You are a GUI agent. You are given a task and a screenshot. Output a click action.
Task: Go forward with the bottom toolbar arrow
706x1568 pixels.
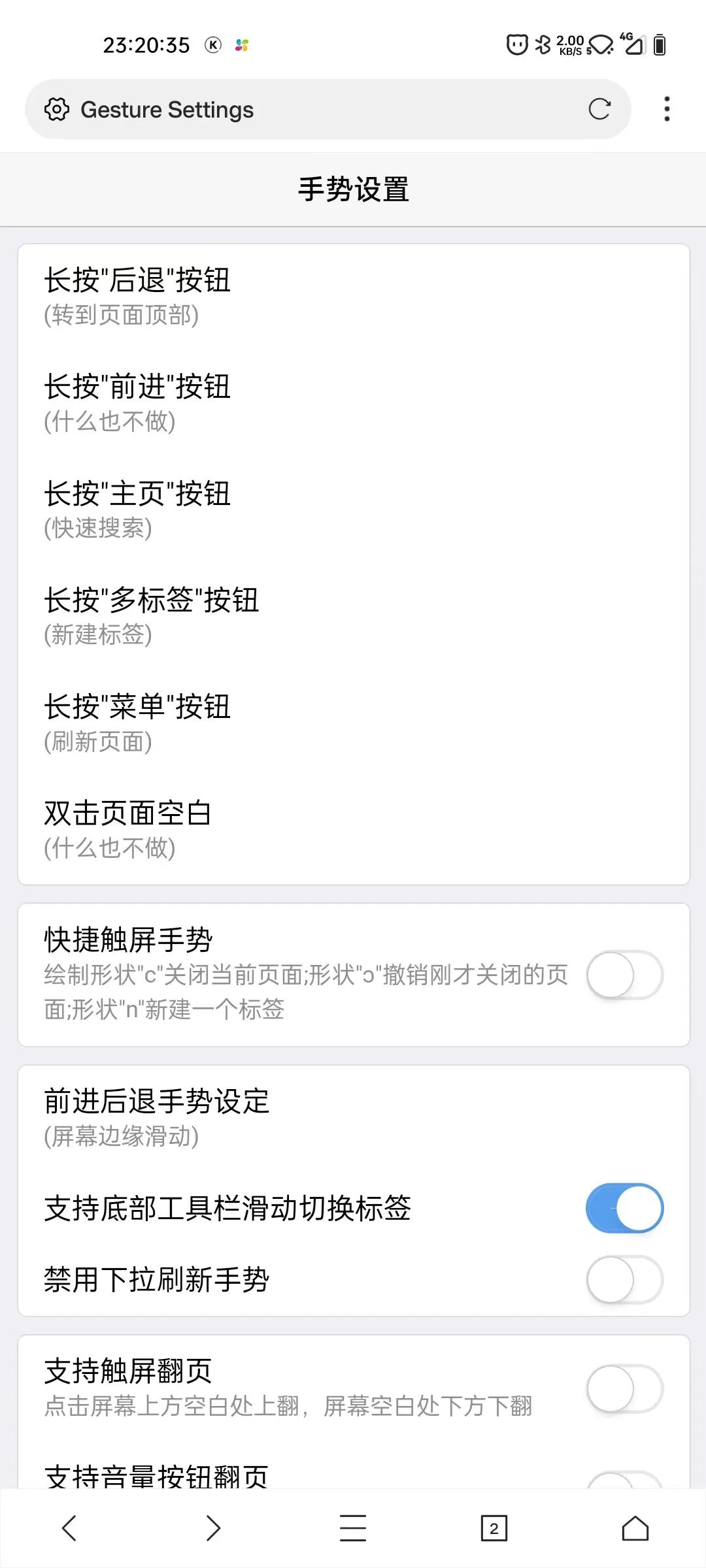coord(212,1527)
